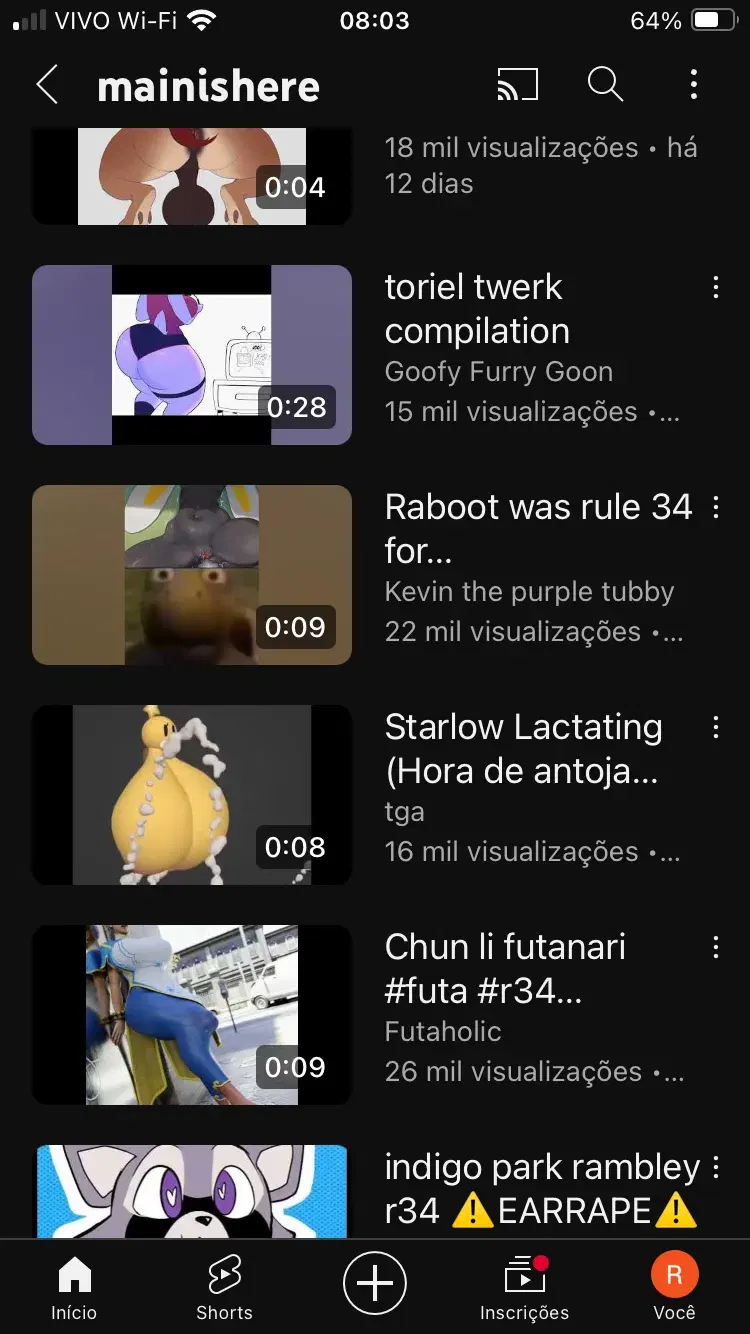
Task: Switch to the Inscrições tab
Action: pyautogui.click(x=524, y=1288)
